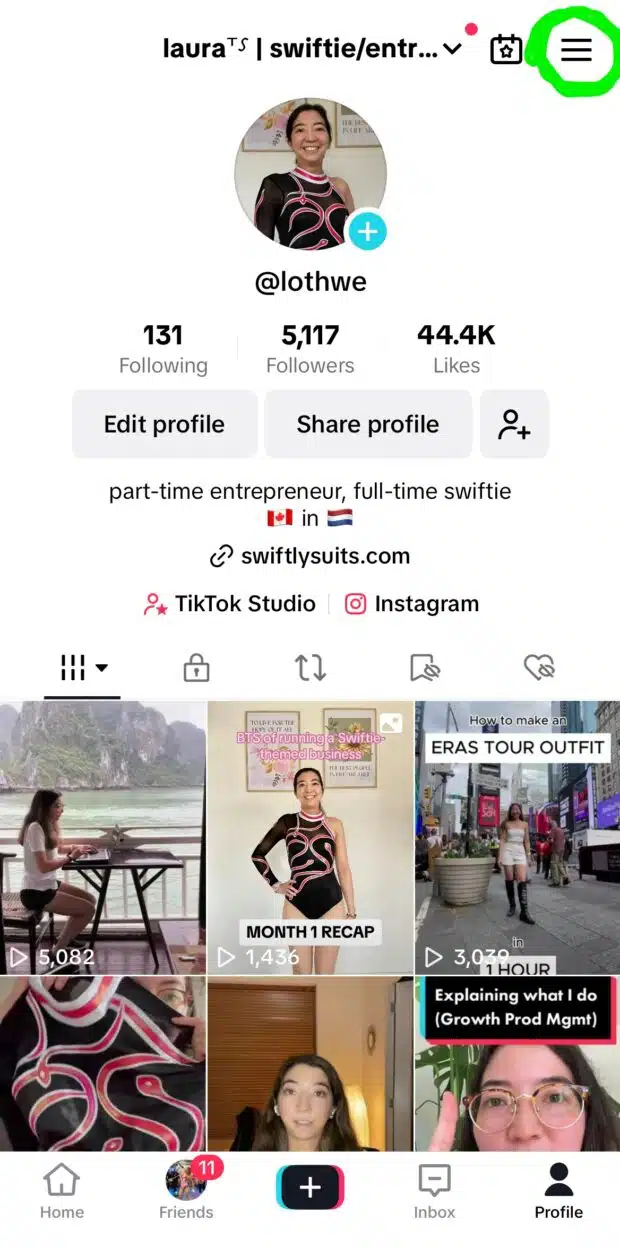Open the Inbox tab
This screenshot has height=1248, width=620.
point(434,1192)
